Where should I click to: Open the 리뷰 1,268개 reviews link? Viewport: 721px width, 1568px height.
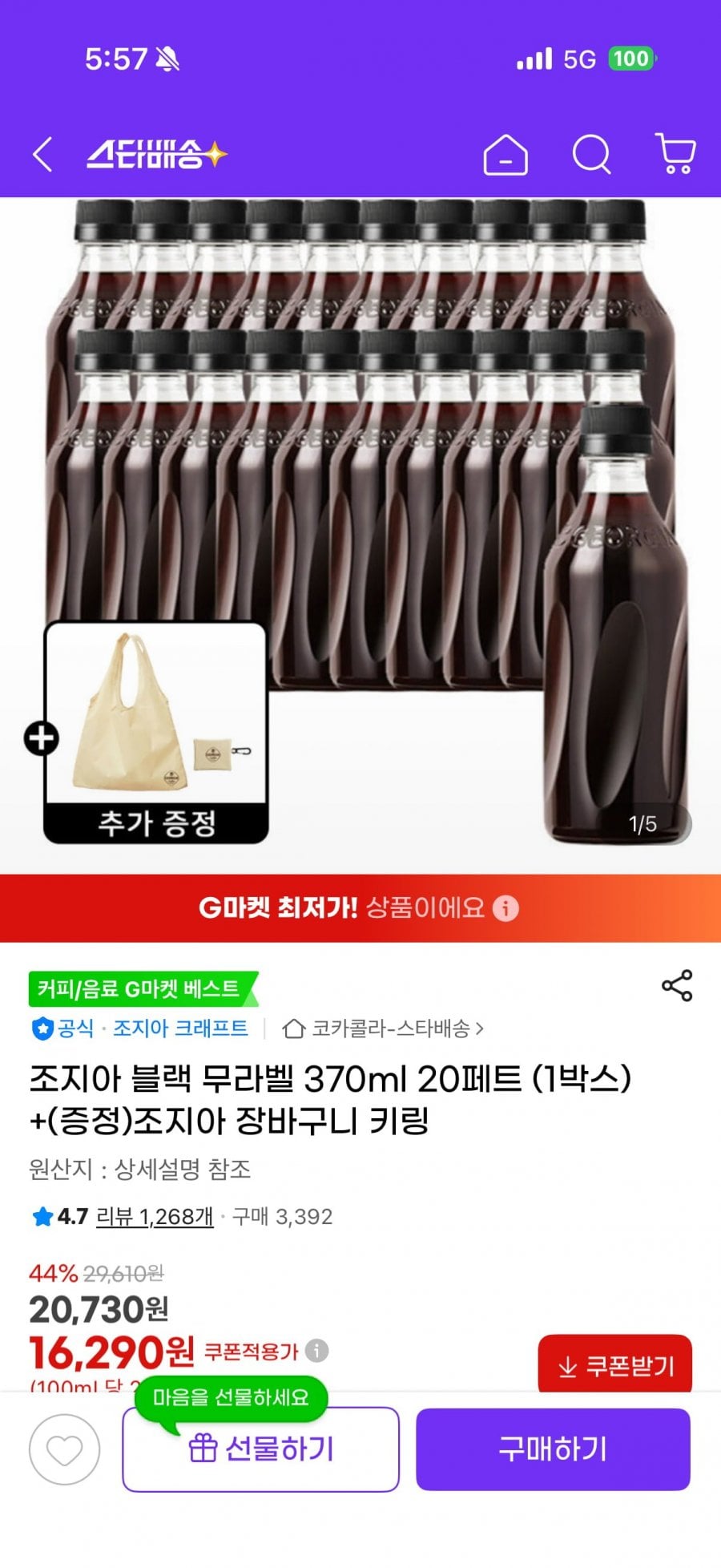coord(155,1217)
